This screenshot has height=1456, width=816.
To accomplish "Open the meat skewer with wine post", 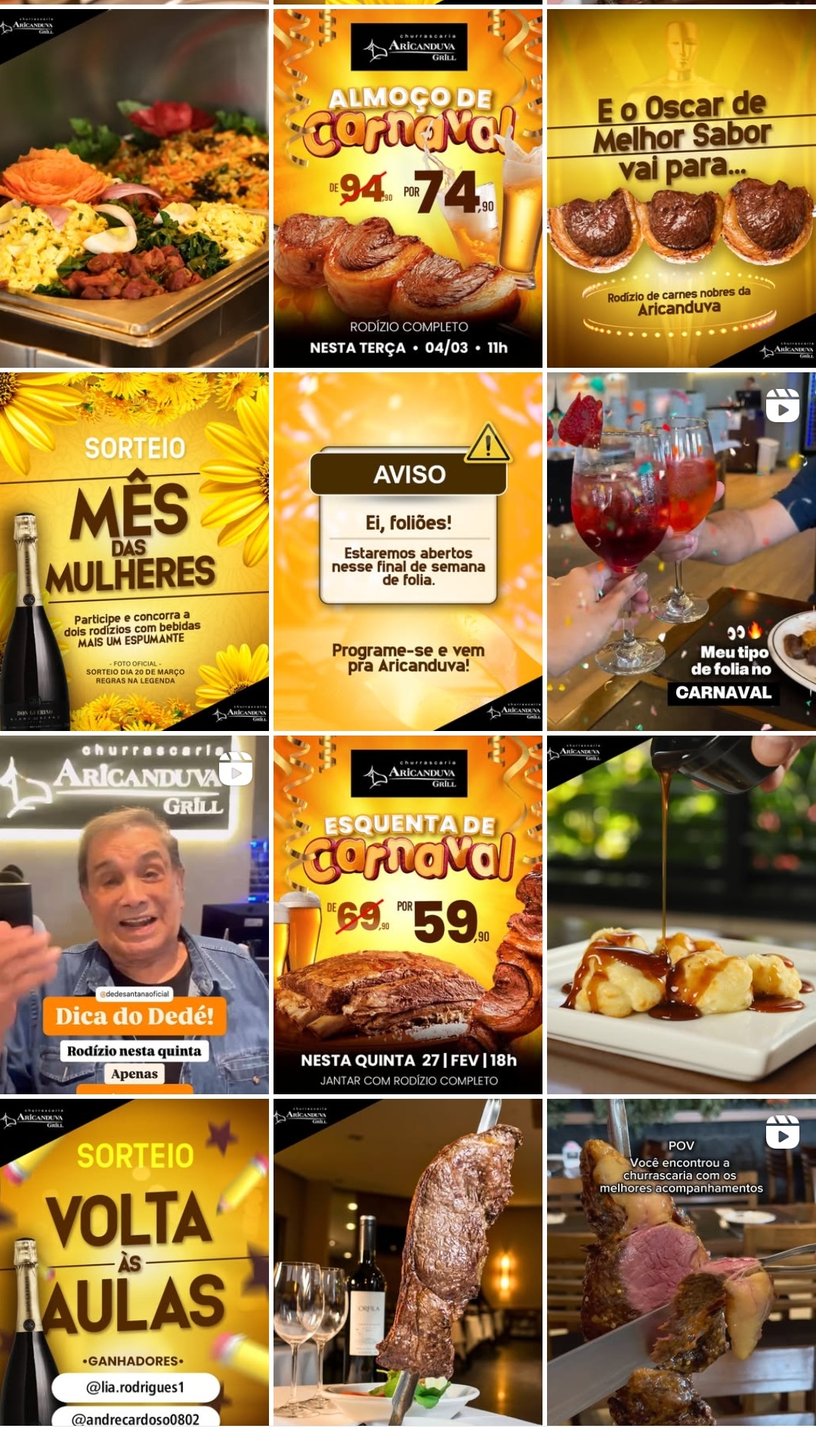I will (408, 1261).
